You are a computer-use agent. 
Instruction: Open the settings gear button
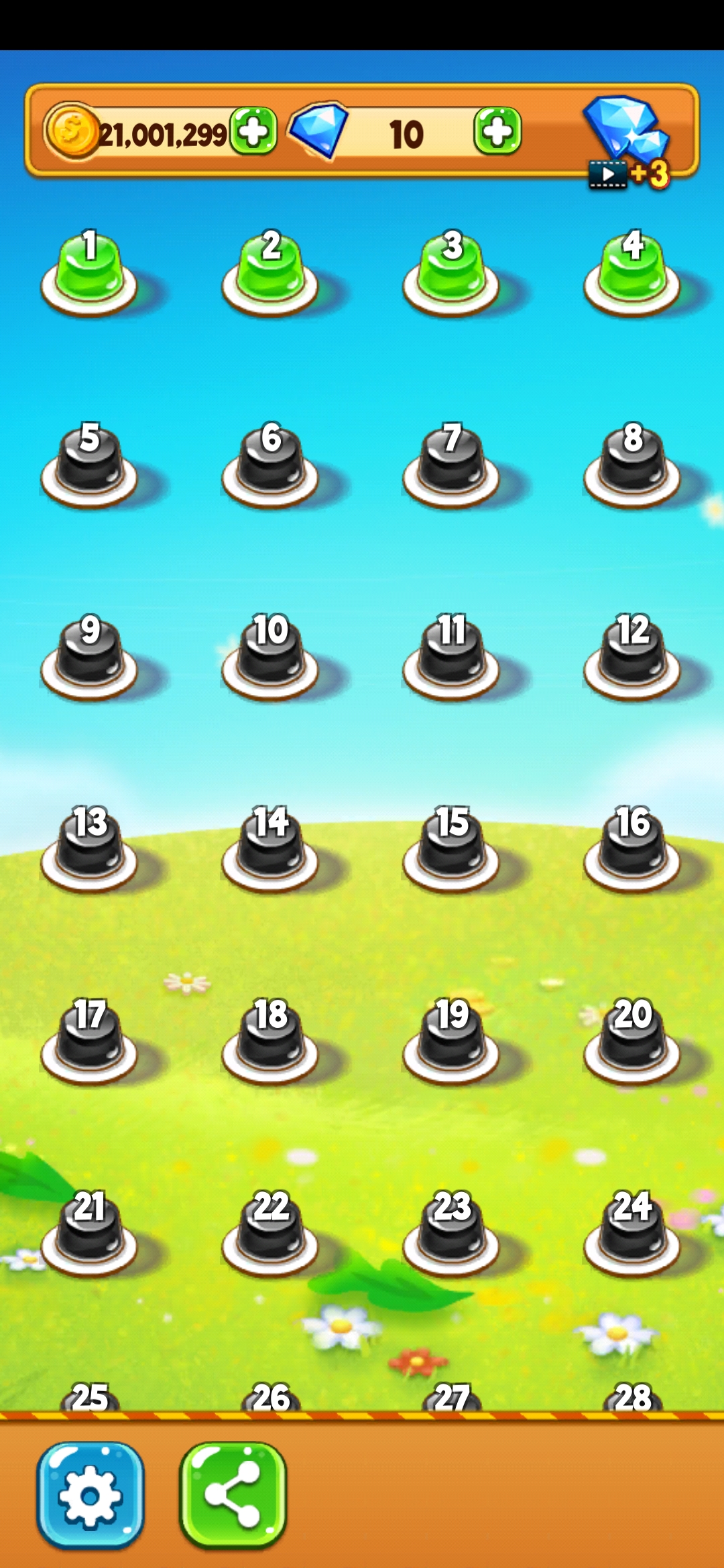[x=90, y=1496]
